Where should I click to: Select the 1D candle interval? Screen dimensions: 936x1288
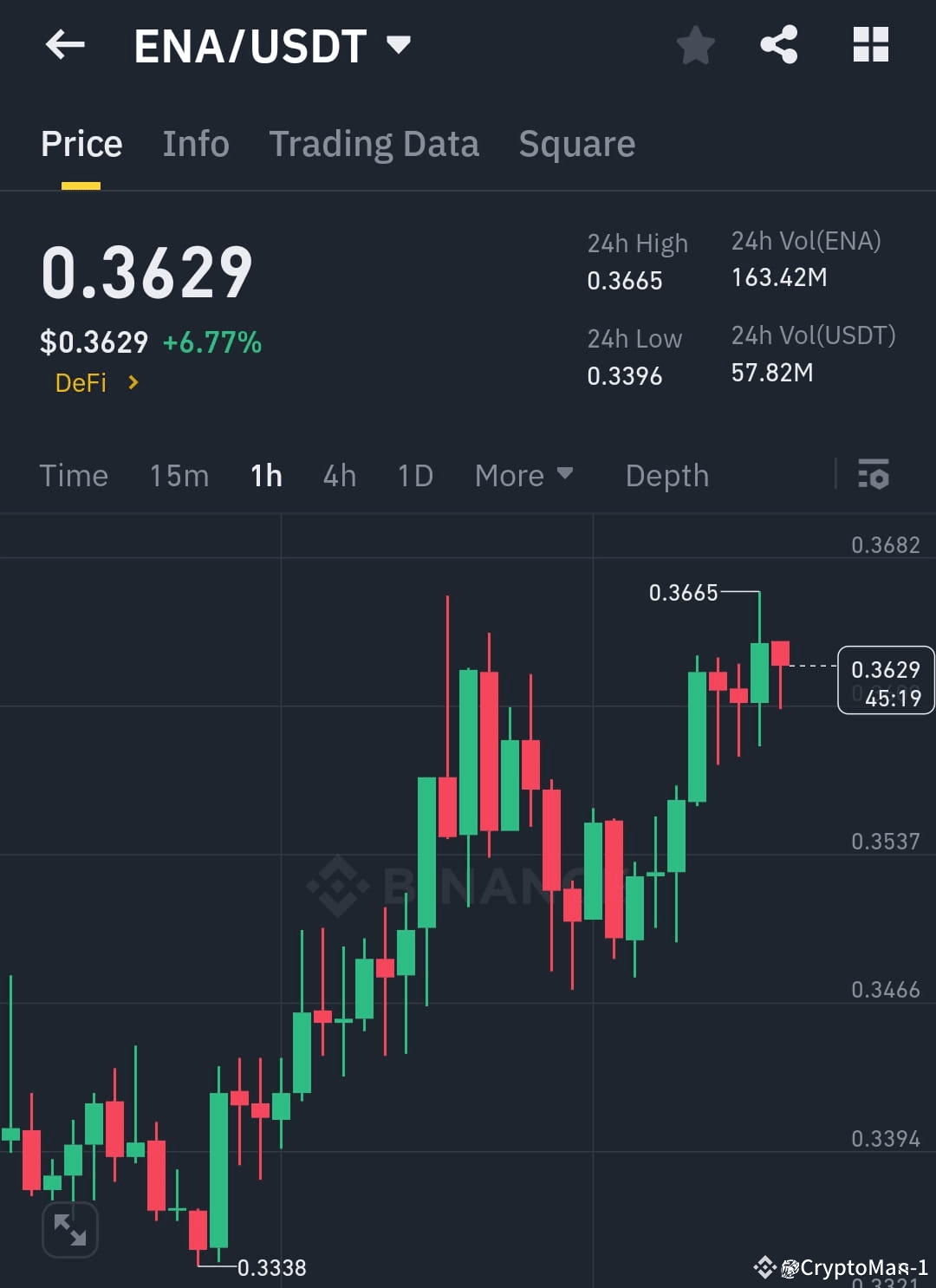414,475
